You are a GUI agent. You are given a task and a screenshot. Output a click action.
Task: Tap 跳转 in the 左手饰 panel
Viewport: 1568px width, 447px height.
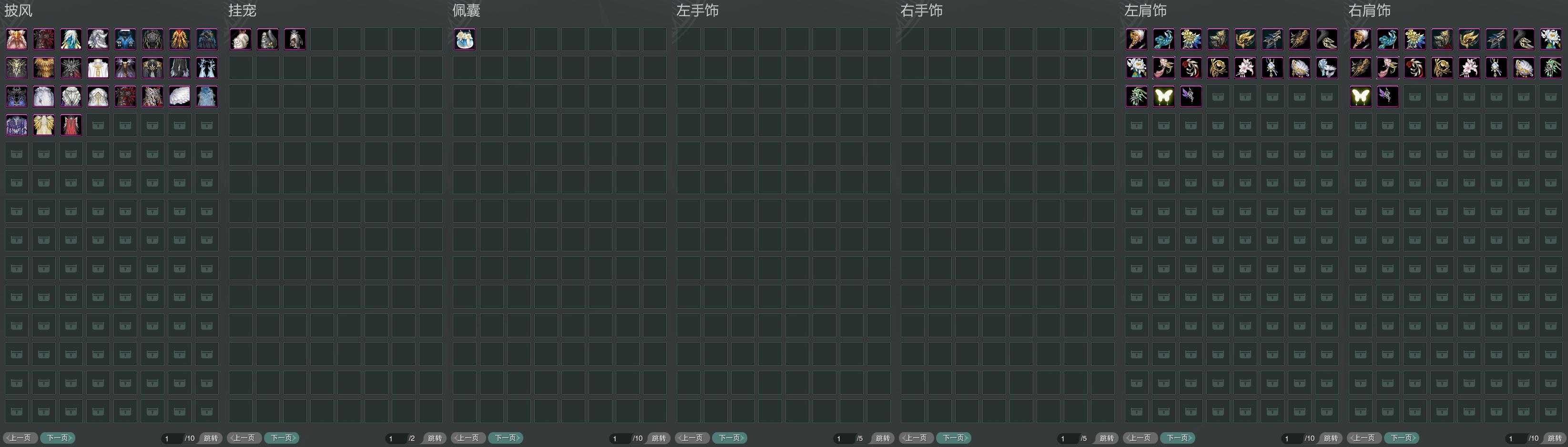point(883,438)
